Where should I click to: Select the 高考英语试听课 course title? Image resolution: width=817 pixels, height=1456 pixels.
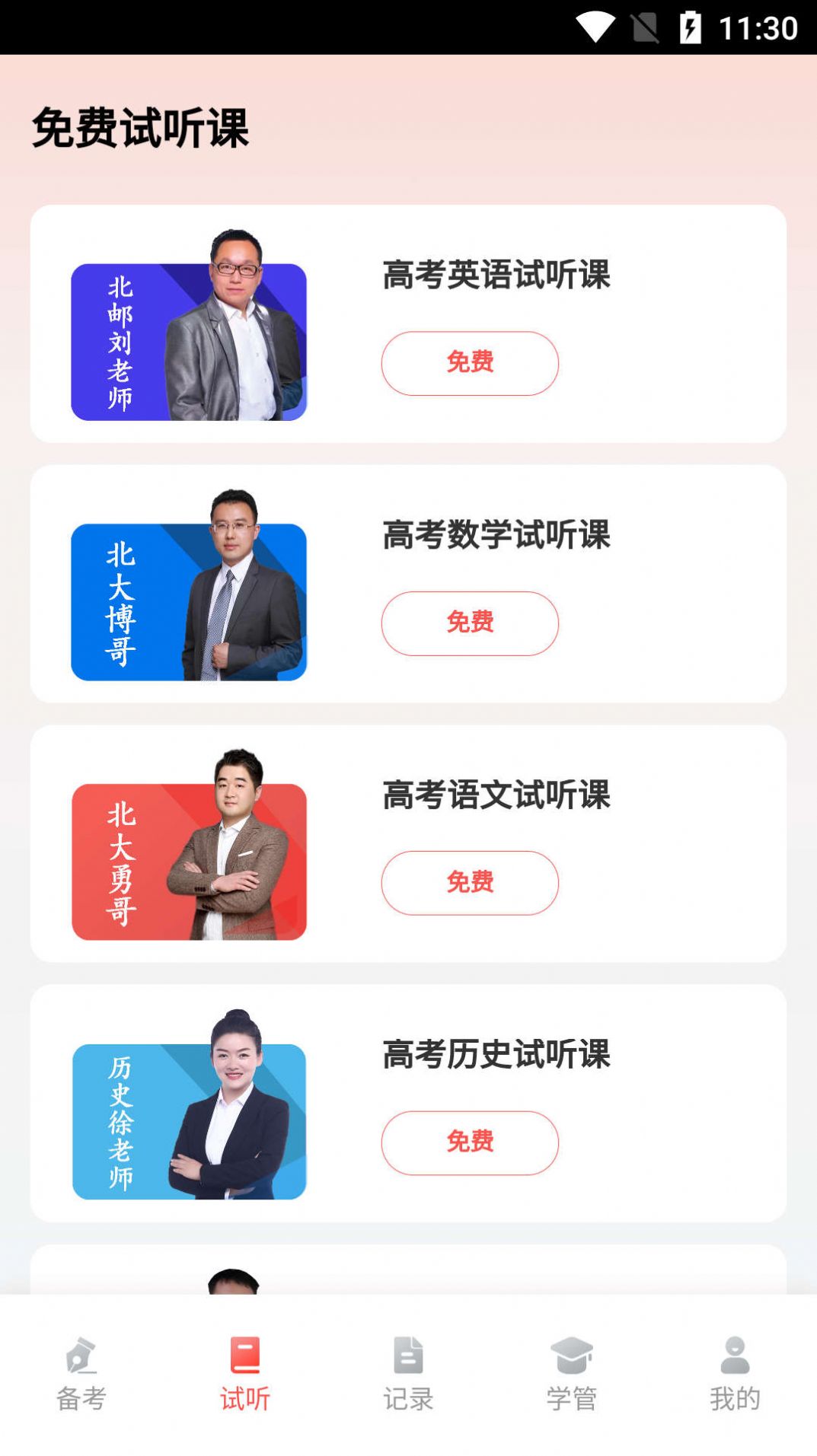pos(496,276)
